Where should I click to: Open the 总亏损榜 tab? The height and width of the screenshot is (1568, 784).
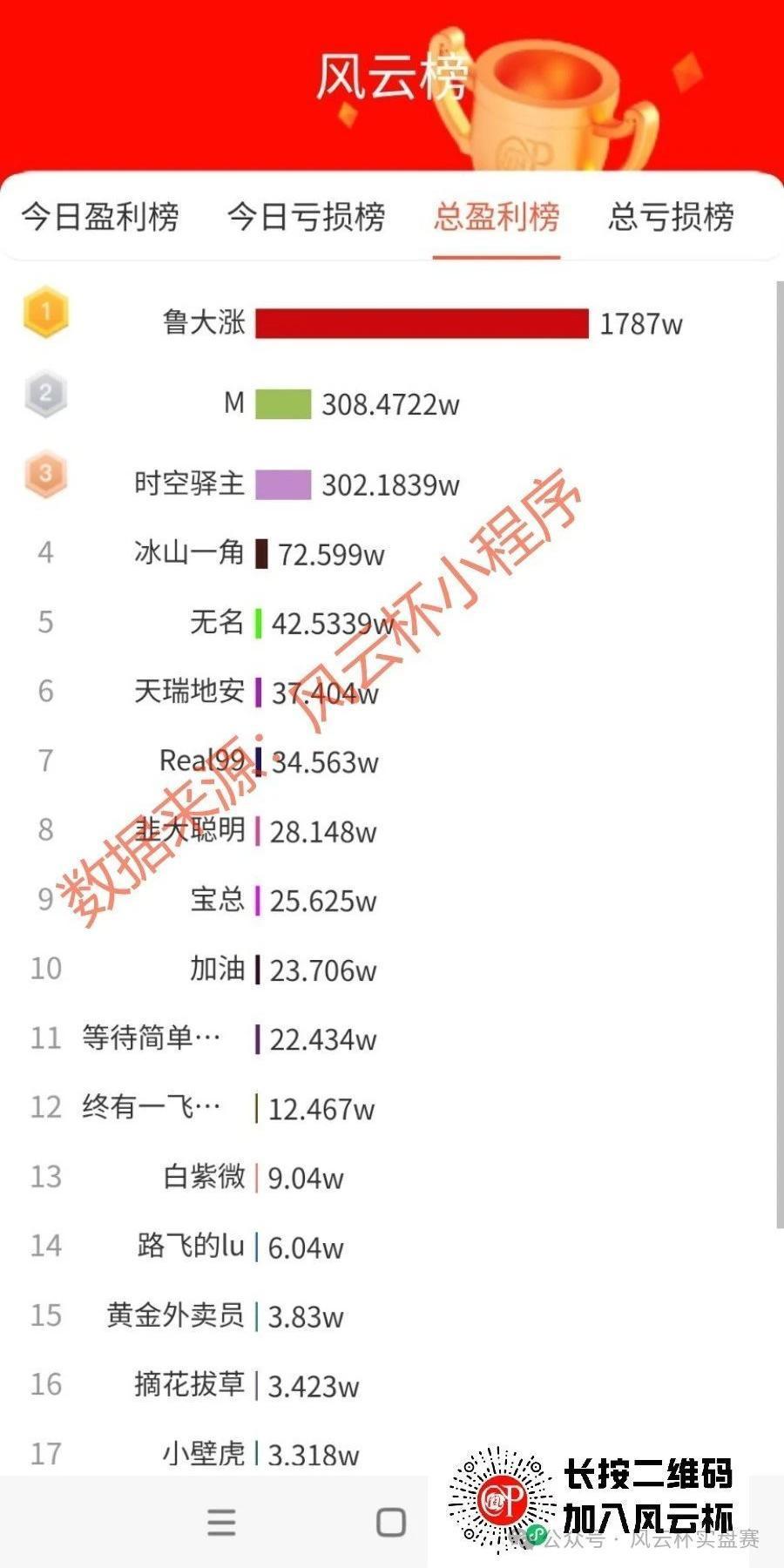point(671,217)
